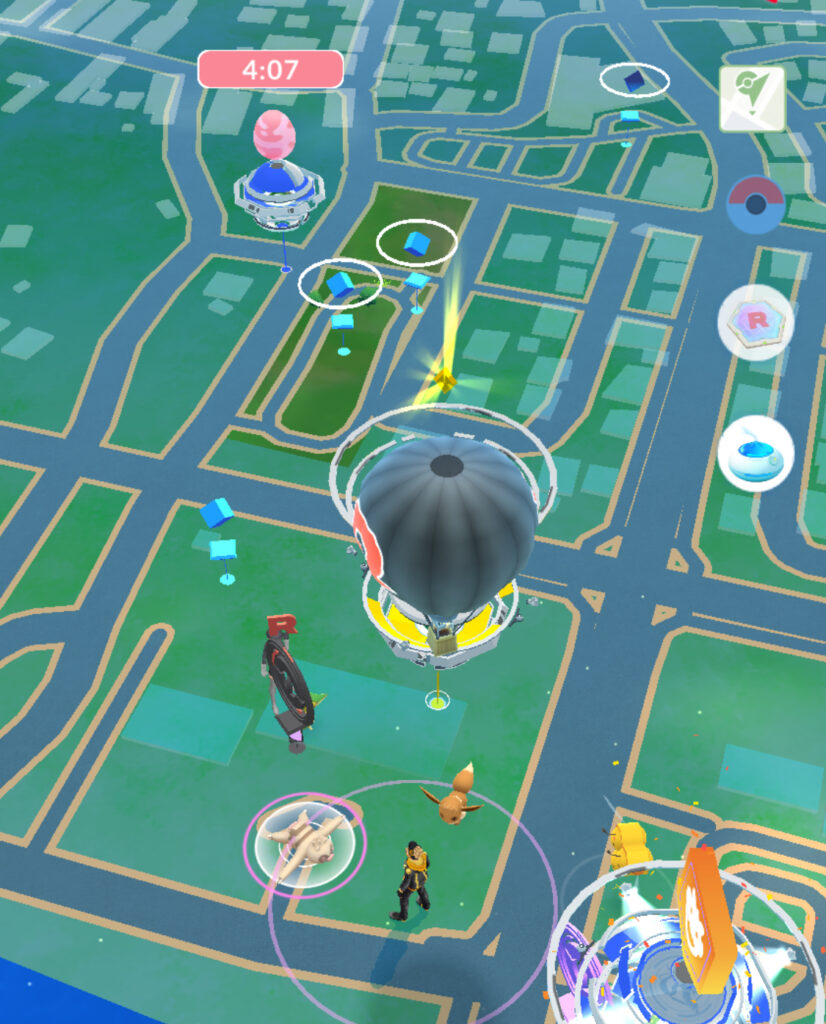
Task: Spin the gold glowing PokéStop
Action: click(x=444, y=380)
